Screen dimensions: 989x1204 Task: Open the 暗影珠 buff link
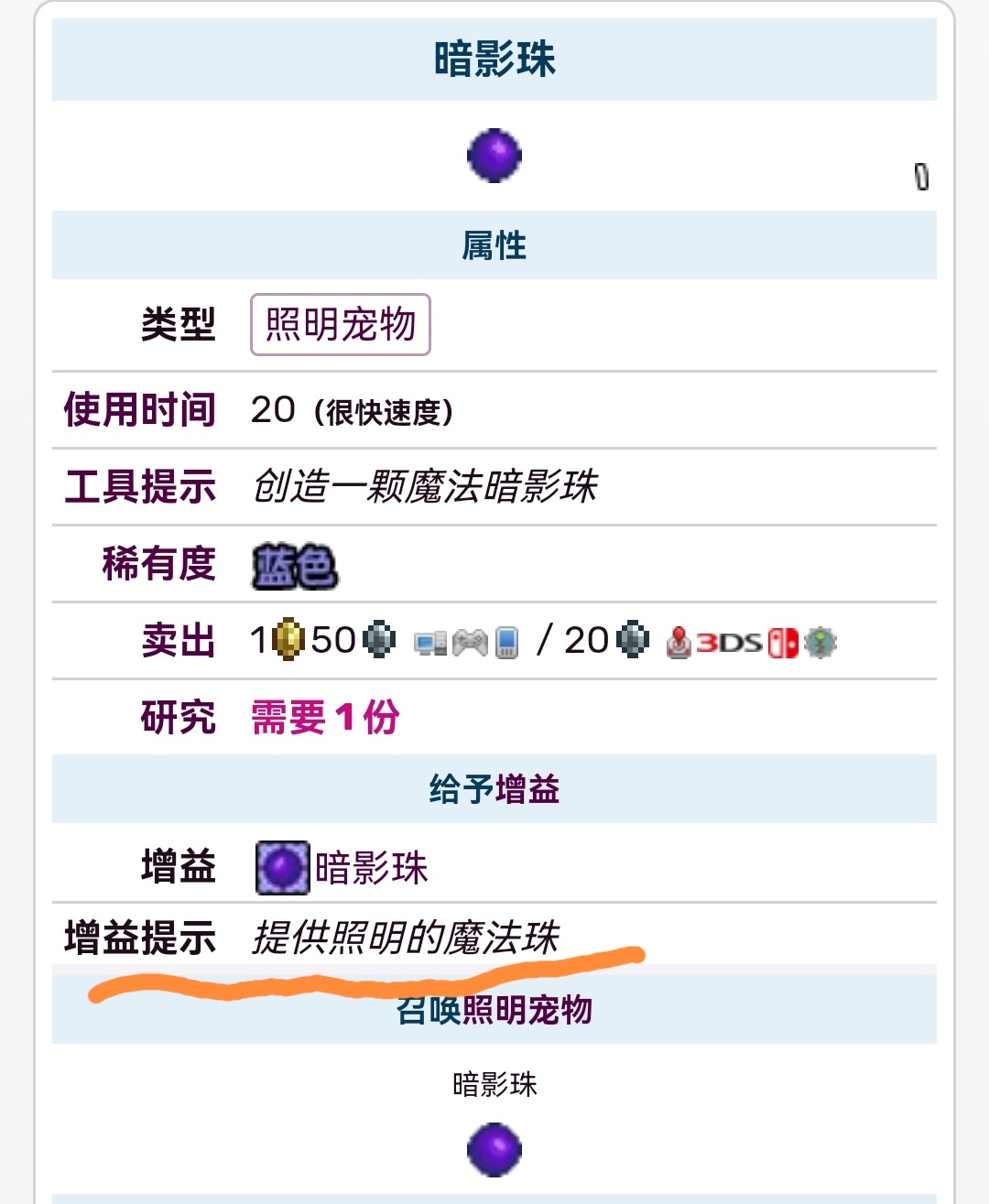[371, 867]
